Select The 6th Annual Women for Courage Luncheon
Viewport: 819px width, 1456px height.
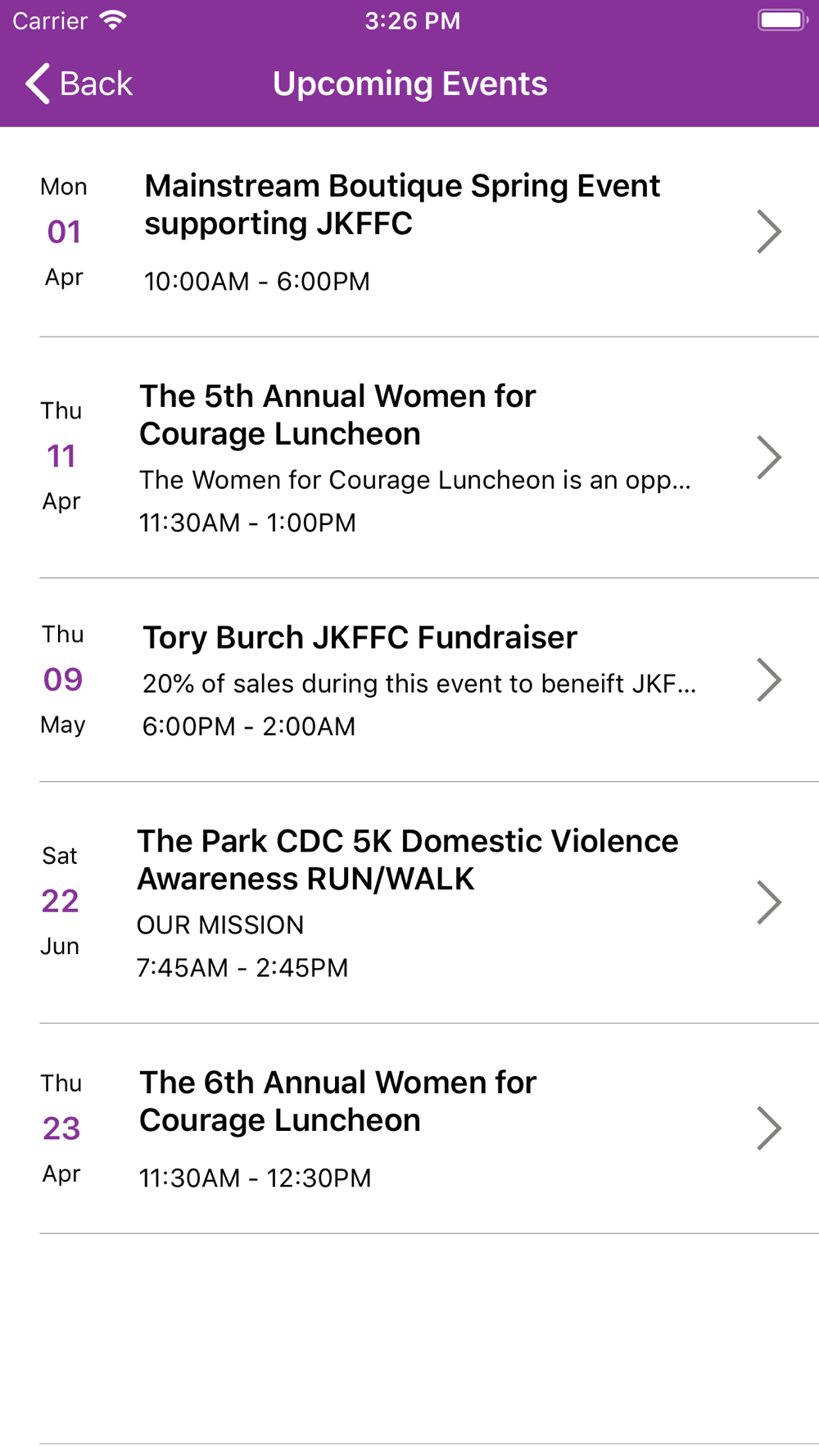pyautogui.click(x=409, y=1129)
